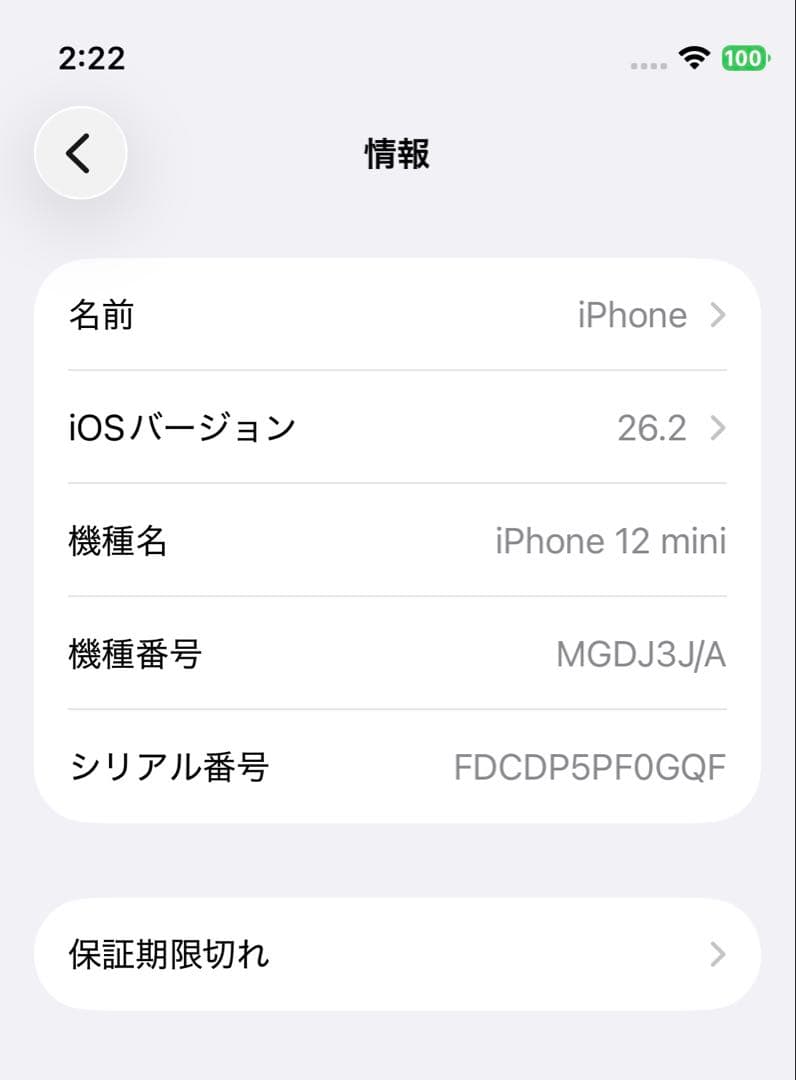This screenshot has height=1080, width=796.
Task: Tap the chevron on the 保証期限切れ row
Action: click(717, 954)
